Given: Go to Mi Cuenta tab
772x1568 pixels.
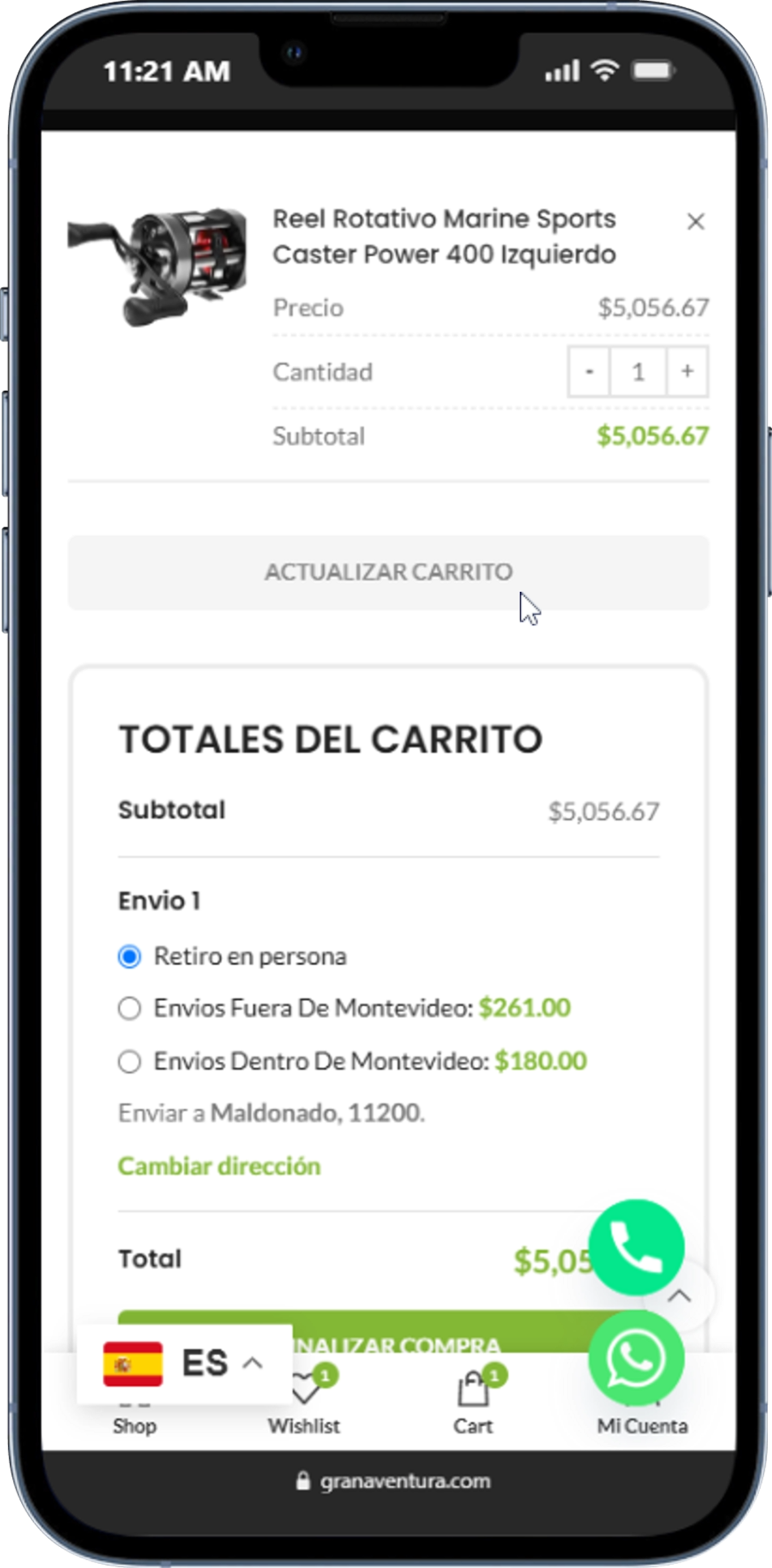Looking at the screenshot, I should (642, 1425).
